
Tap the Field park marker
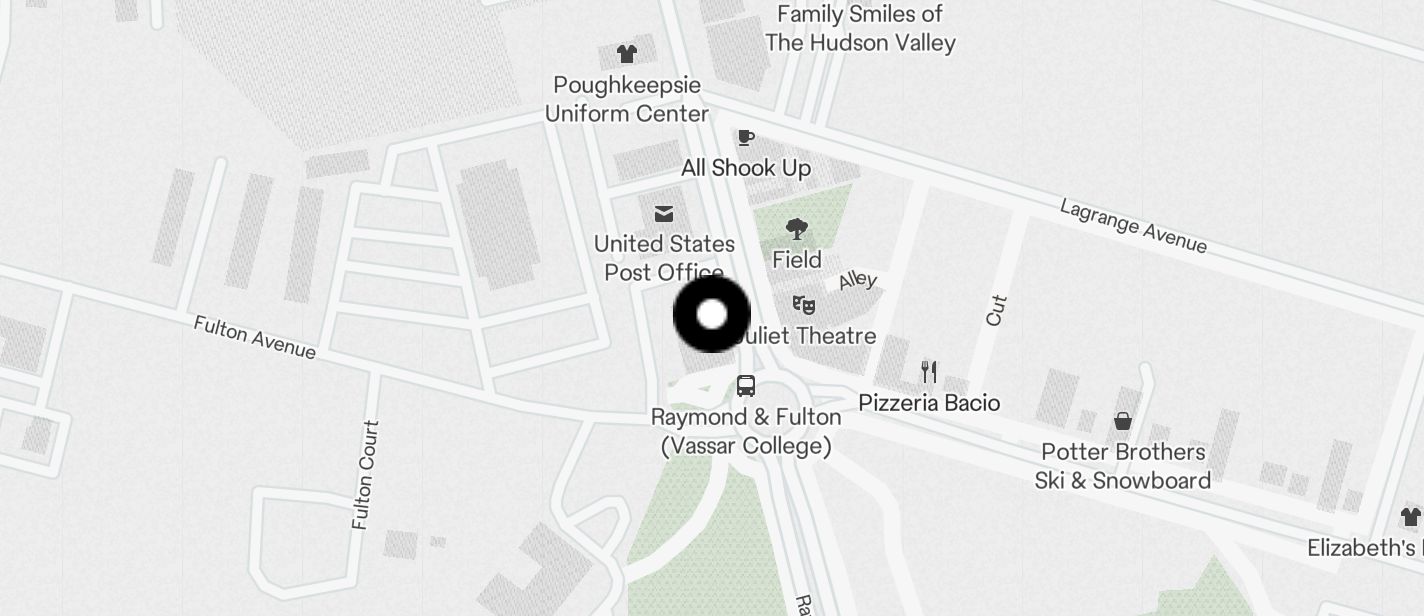[x=797, y=230]
